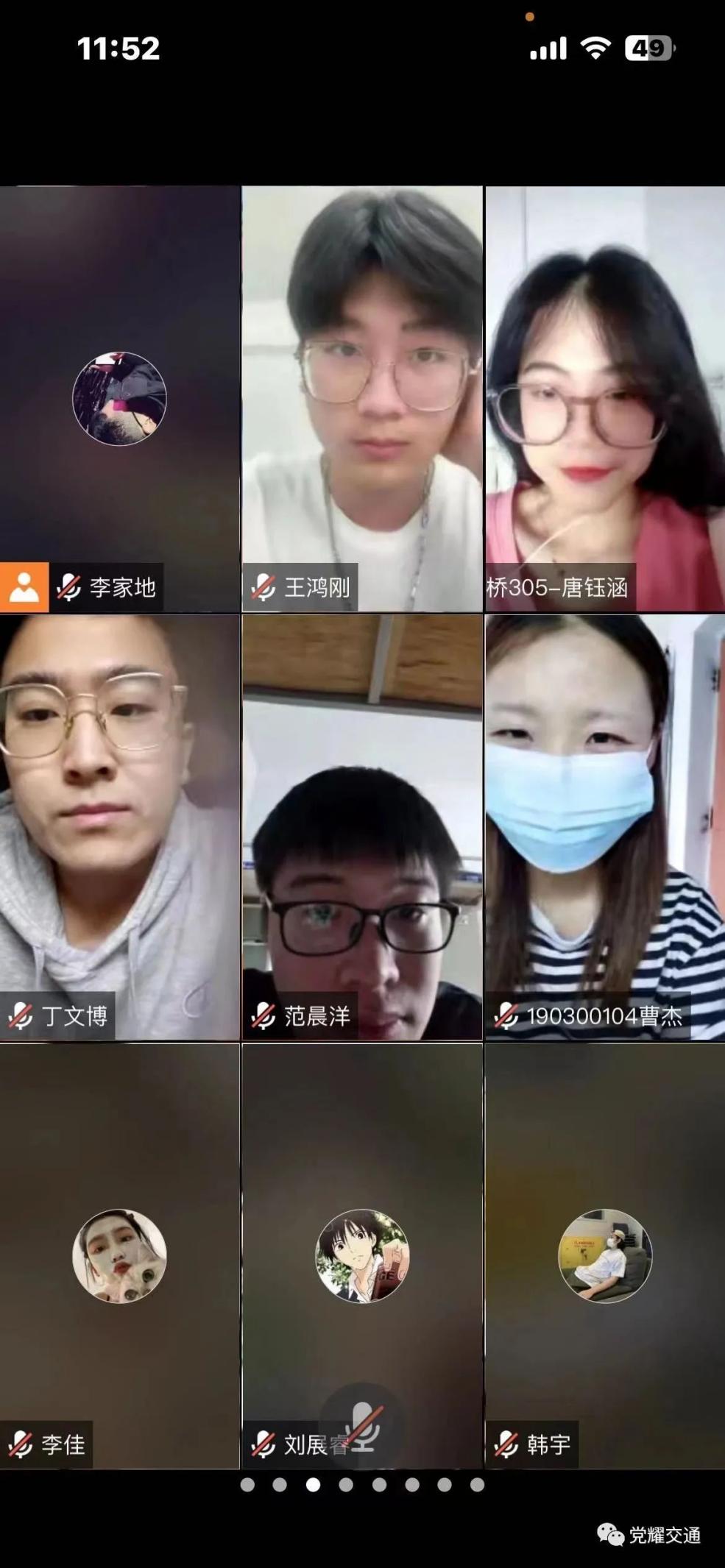The height and width of the screenshot is (1568, 725).
Task: Select 范晨洋's video tile
Action: click(362, 827)
